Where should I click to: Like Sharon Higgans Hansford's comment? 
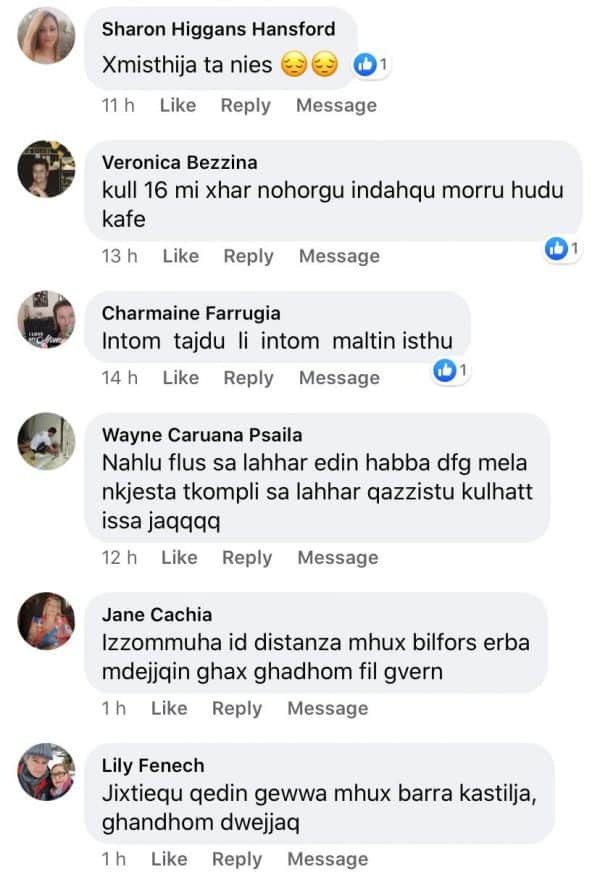177,105
